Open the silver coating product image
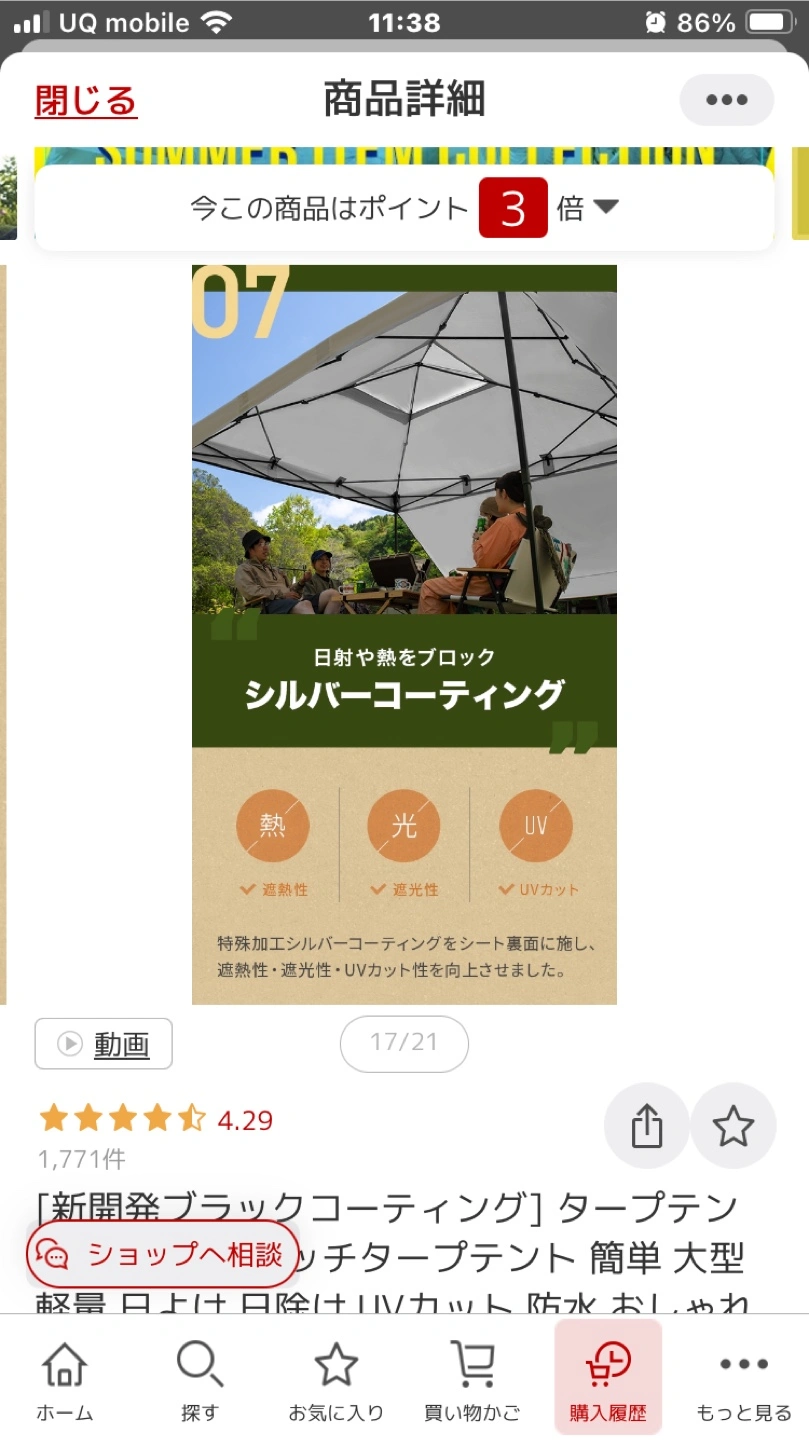The image size is (809, 1440). [404, 634]
